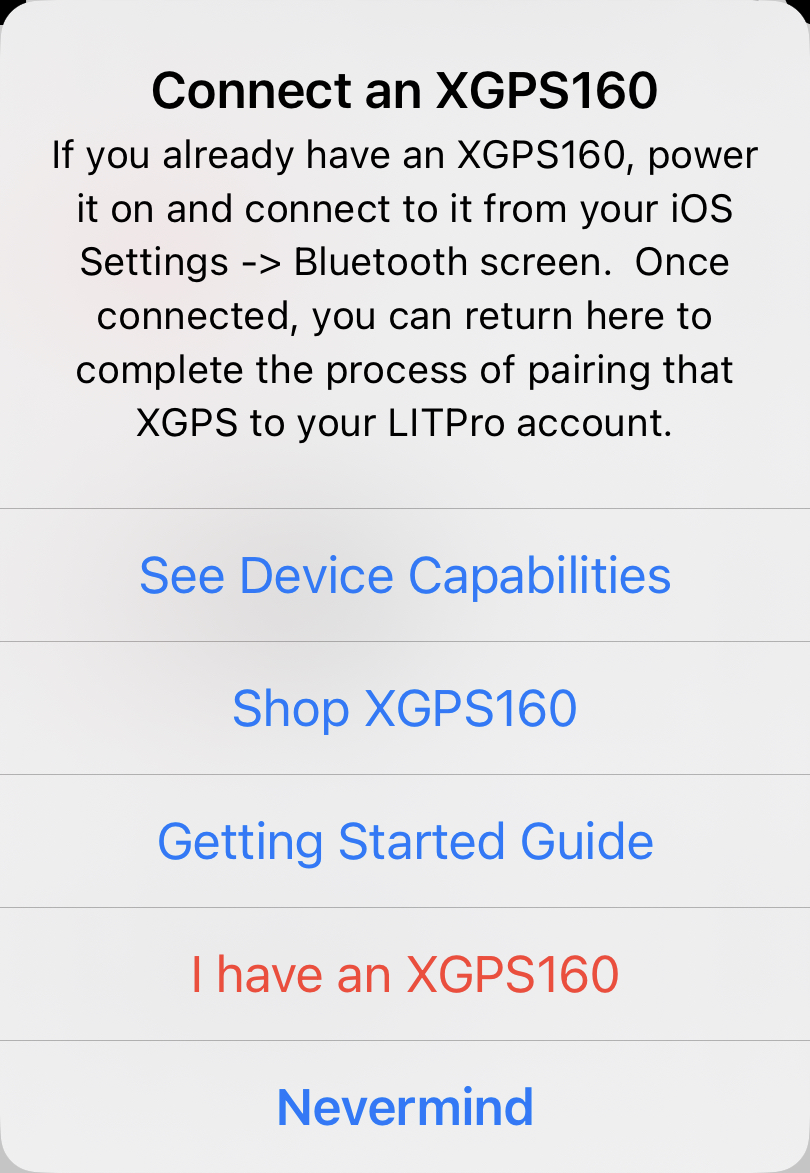810x1173 pixels.
Task: Click the See Device Capabilities link
Action: tap(405, 575)
